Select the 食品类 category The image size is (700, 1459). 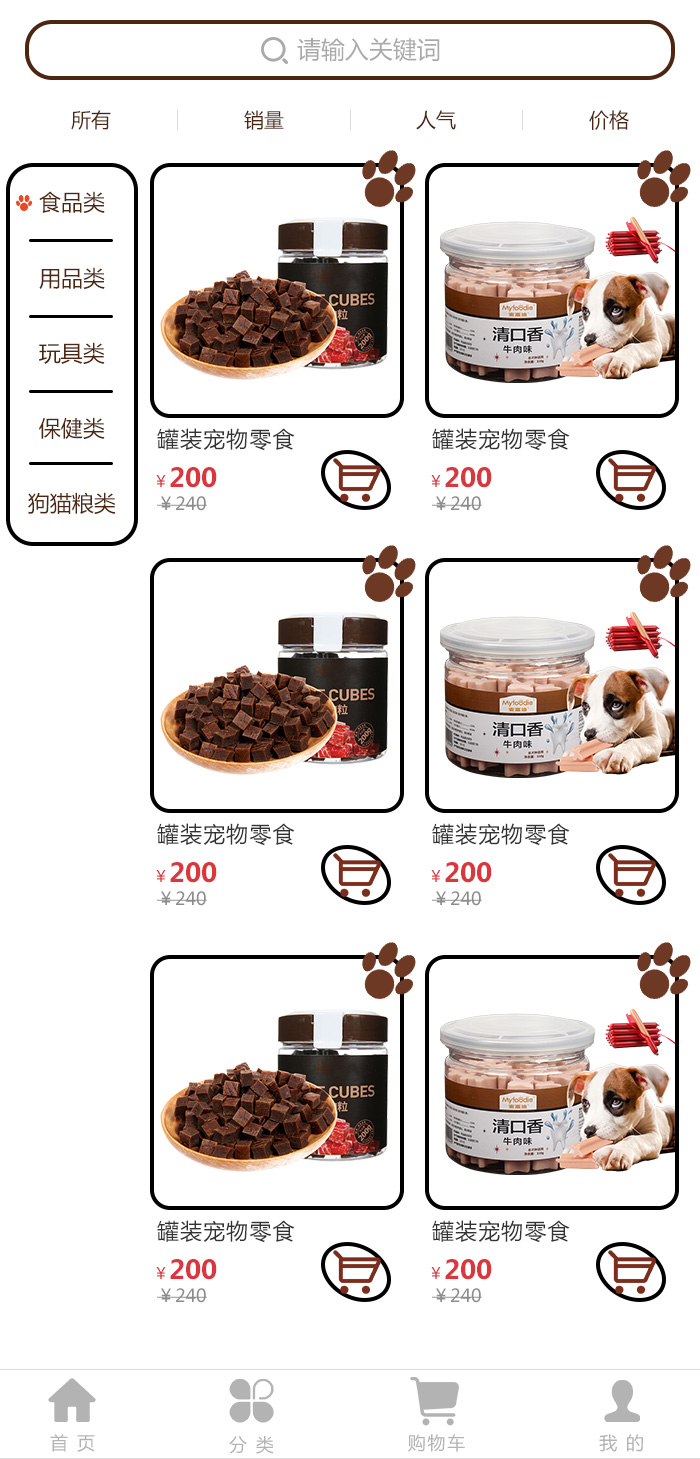tap(71, 203)
